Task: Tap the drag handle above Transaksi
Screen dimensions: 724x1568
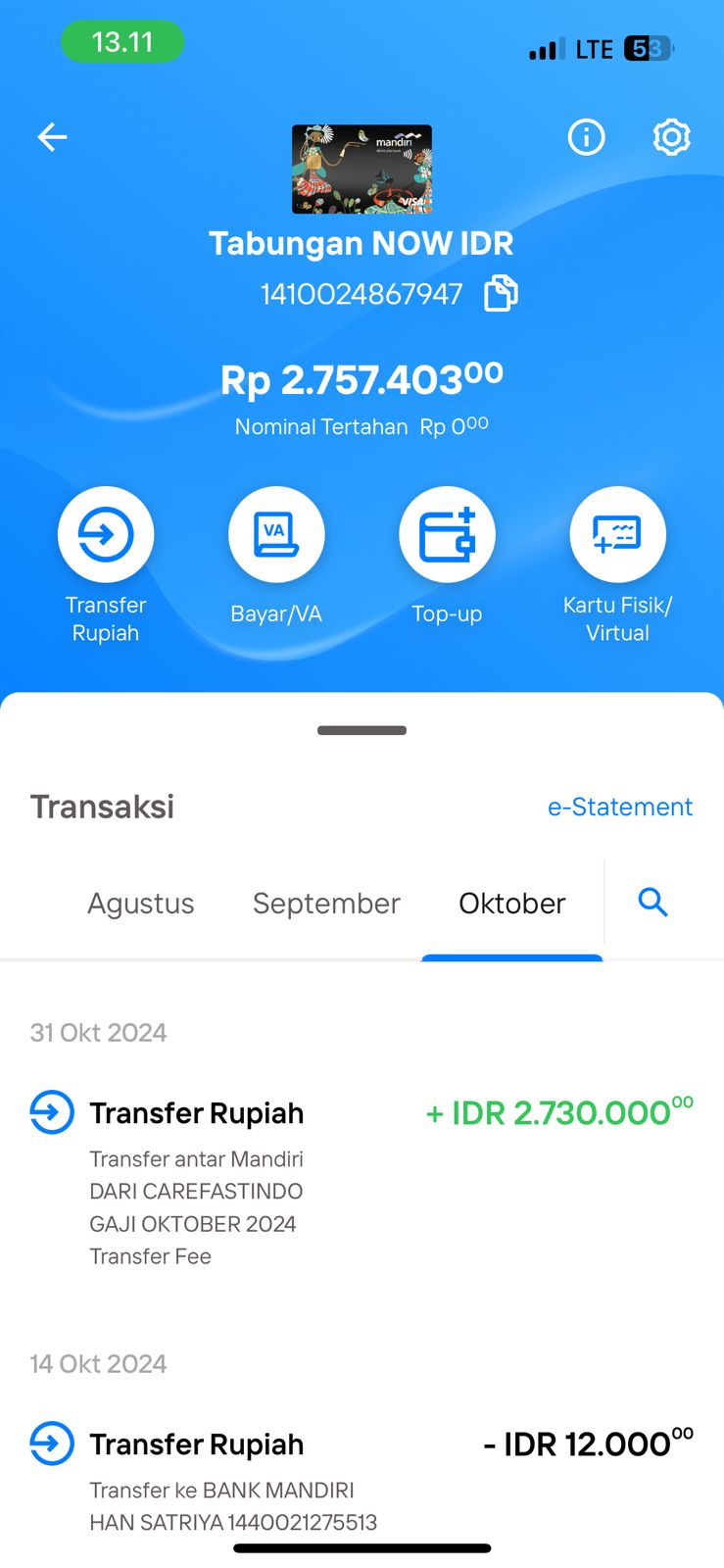Action: pyautogui.click(x=362, y=730)
